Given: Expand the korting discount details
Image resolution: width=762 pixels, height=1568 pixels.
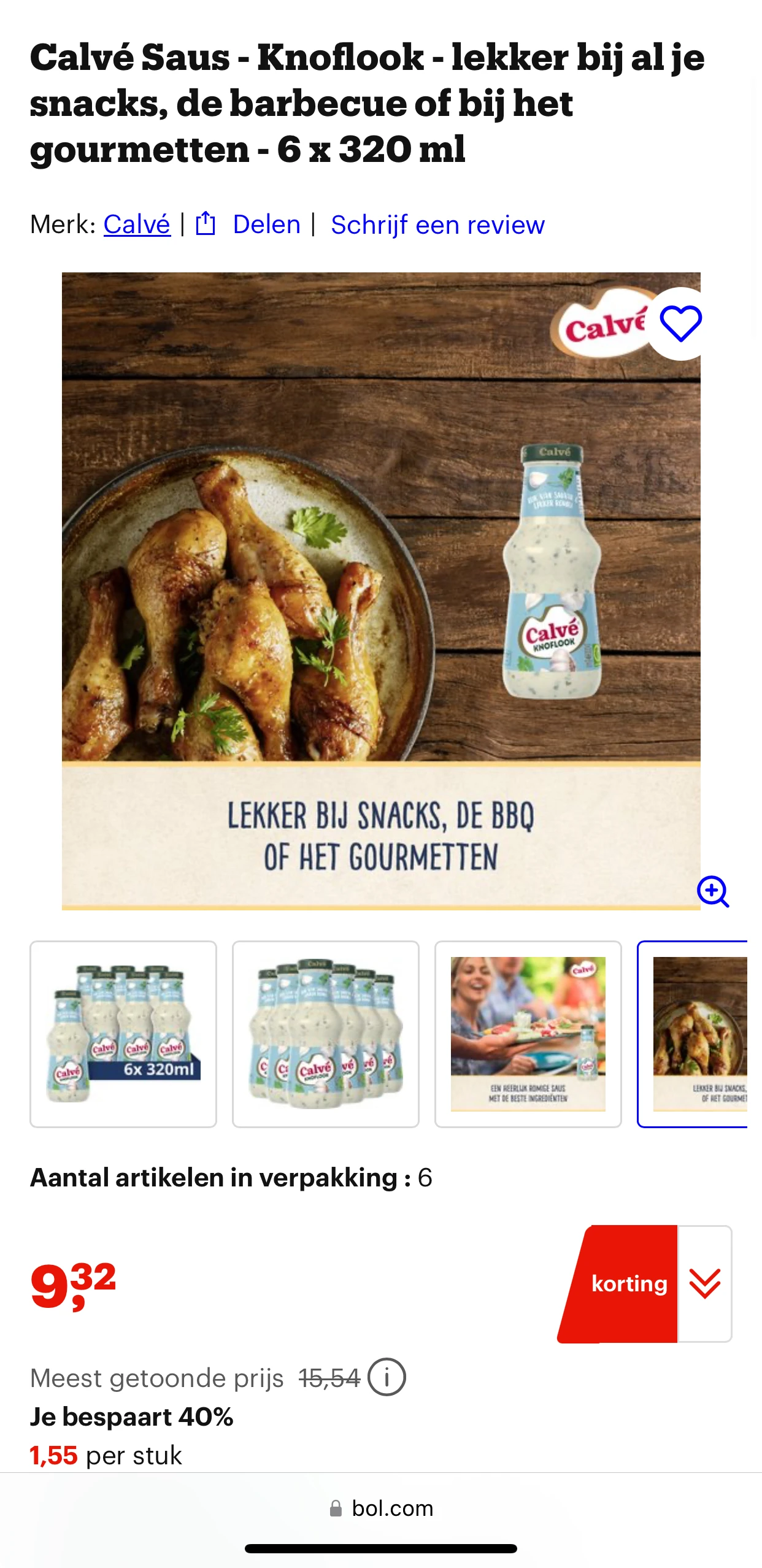Looking at the screenshot, I should point(704,1284).
